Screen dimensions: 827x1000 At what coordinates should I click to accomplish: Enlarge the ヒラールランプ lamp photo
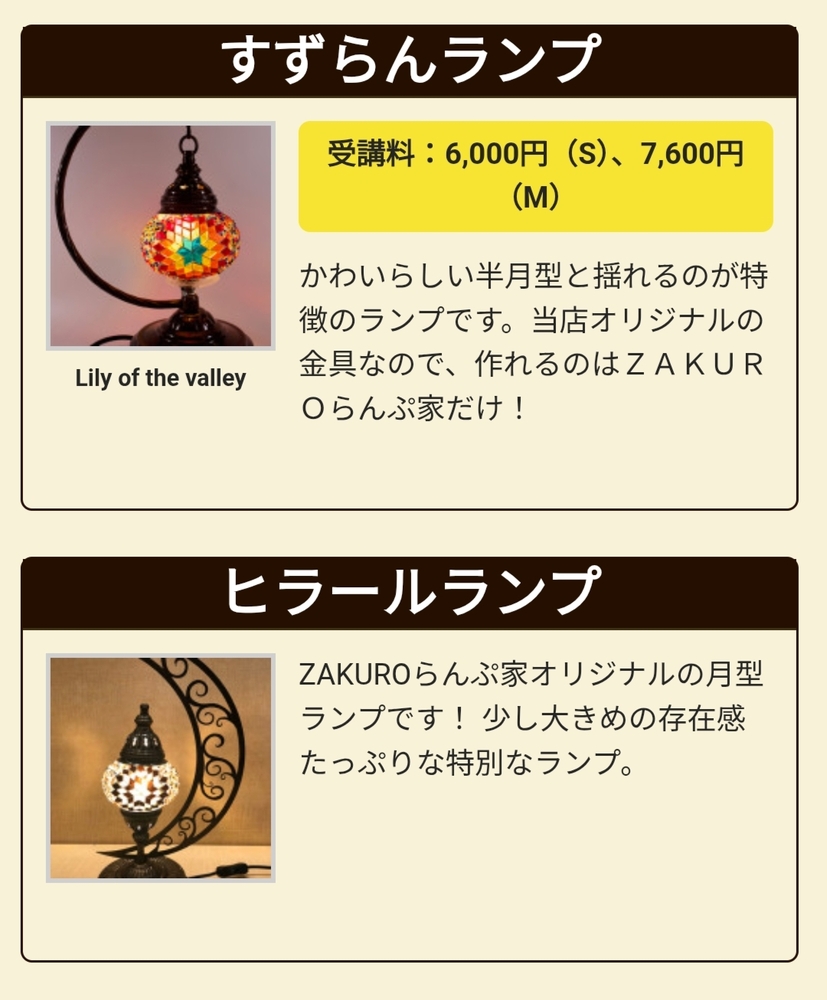click(x=160, y=768)
